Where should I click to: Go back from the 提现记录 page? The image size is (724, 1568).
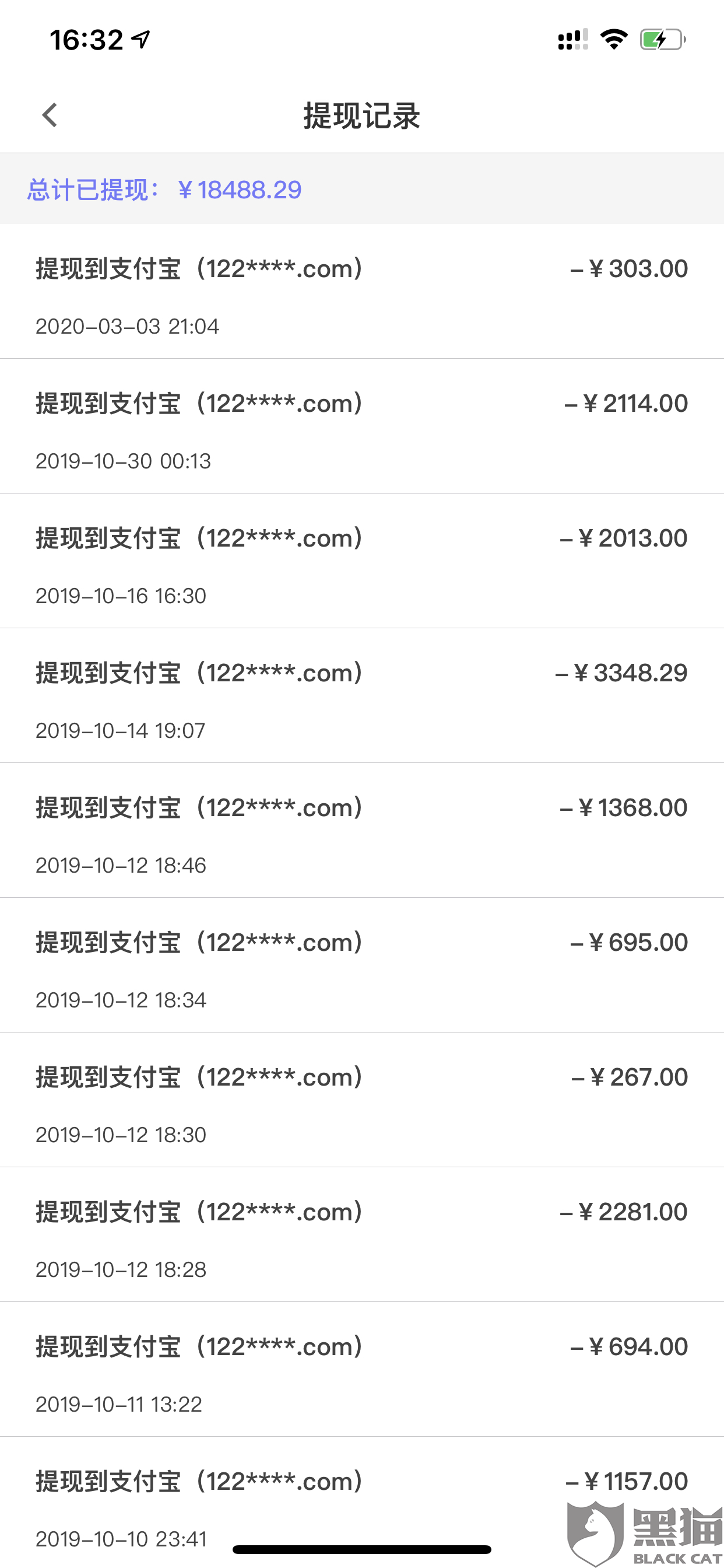point(50,115)
